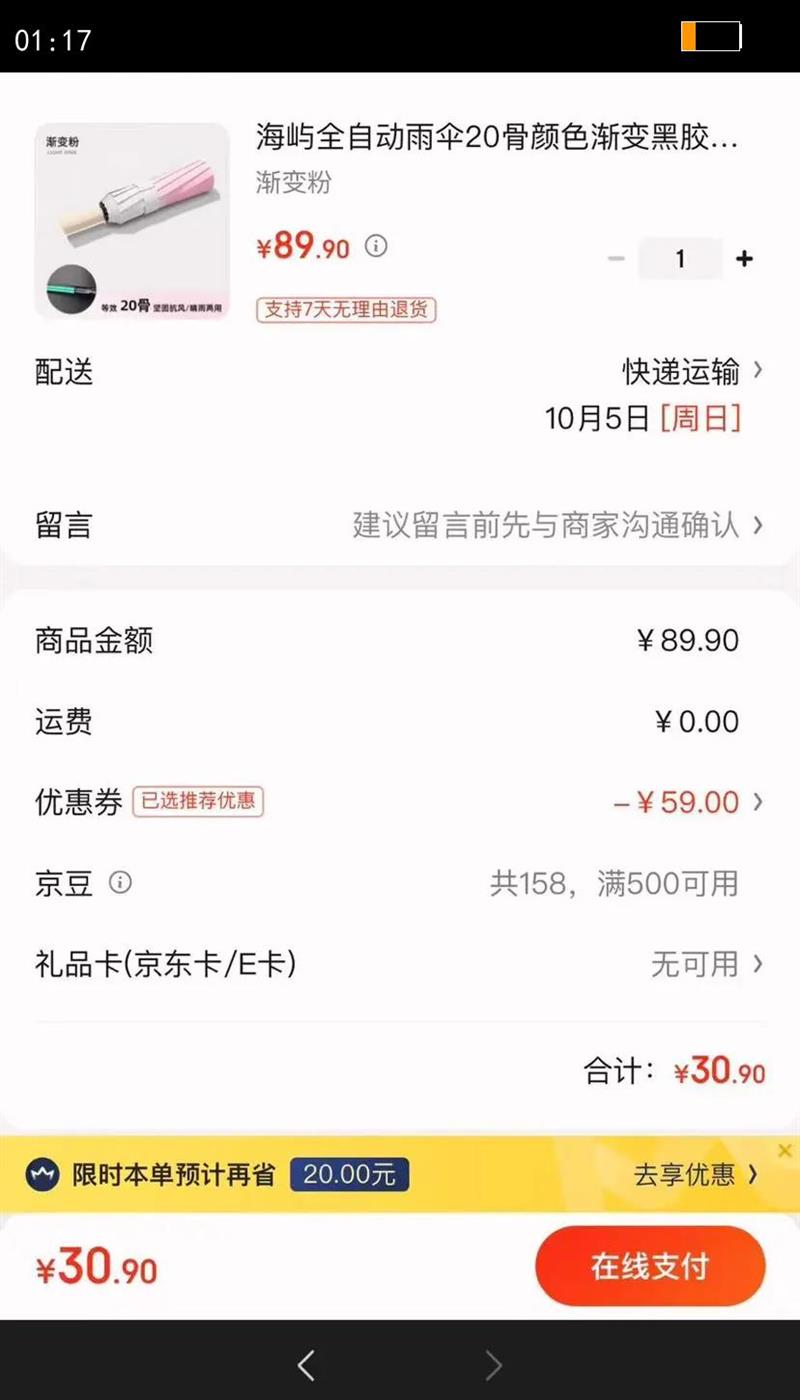Tap the quantity field showing 1
Screen dimensions: 800x1400
(680, 259)
